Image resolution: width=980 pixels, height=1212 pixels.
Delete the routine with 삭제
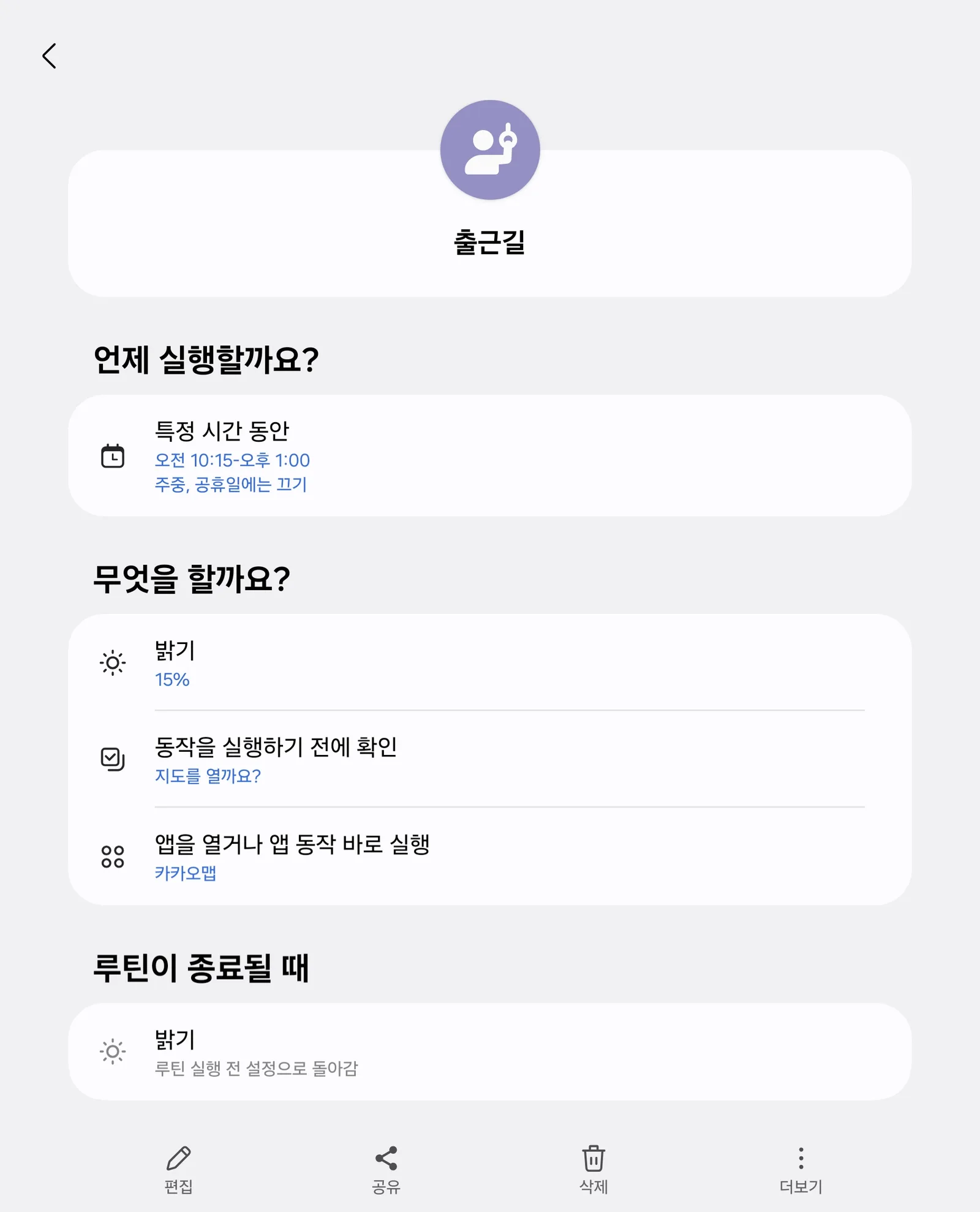click(x=594, y=1170)
